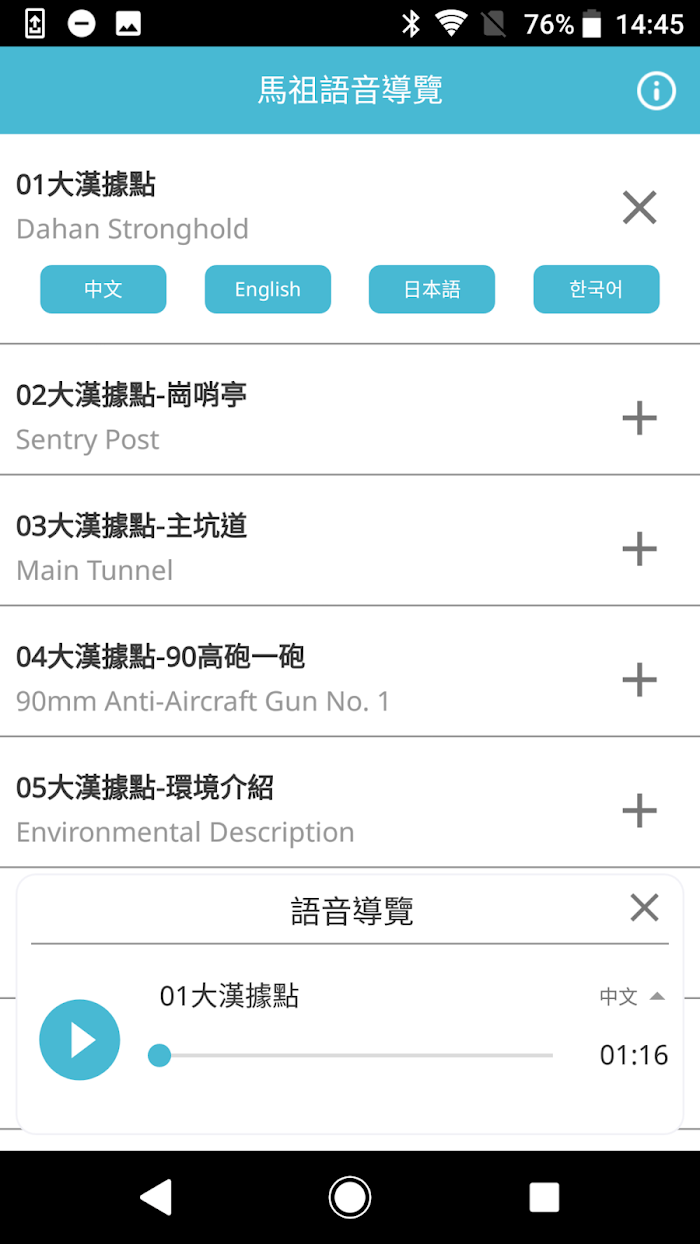Expand the 05 Environmental Description entry
Viewport: 700px width, 1244px height.
(x=639, y=811)
